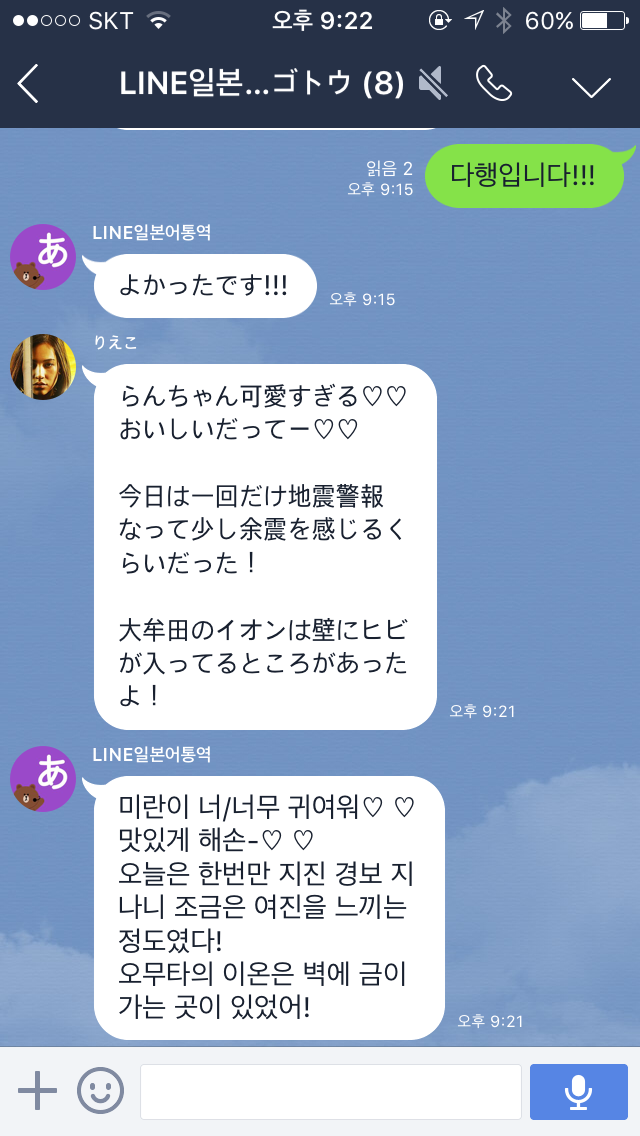Go back to the chat list

coord(28,84)
